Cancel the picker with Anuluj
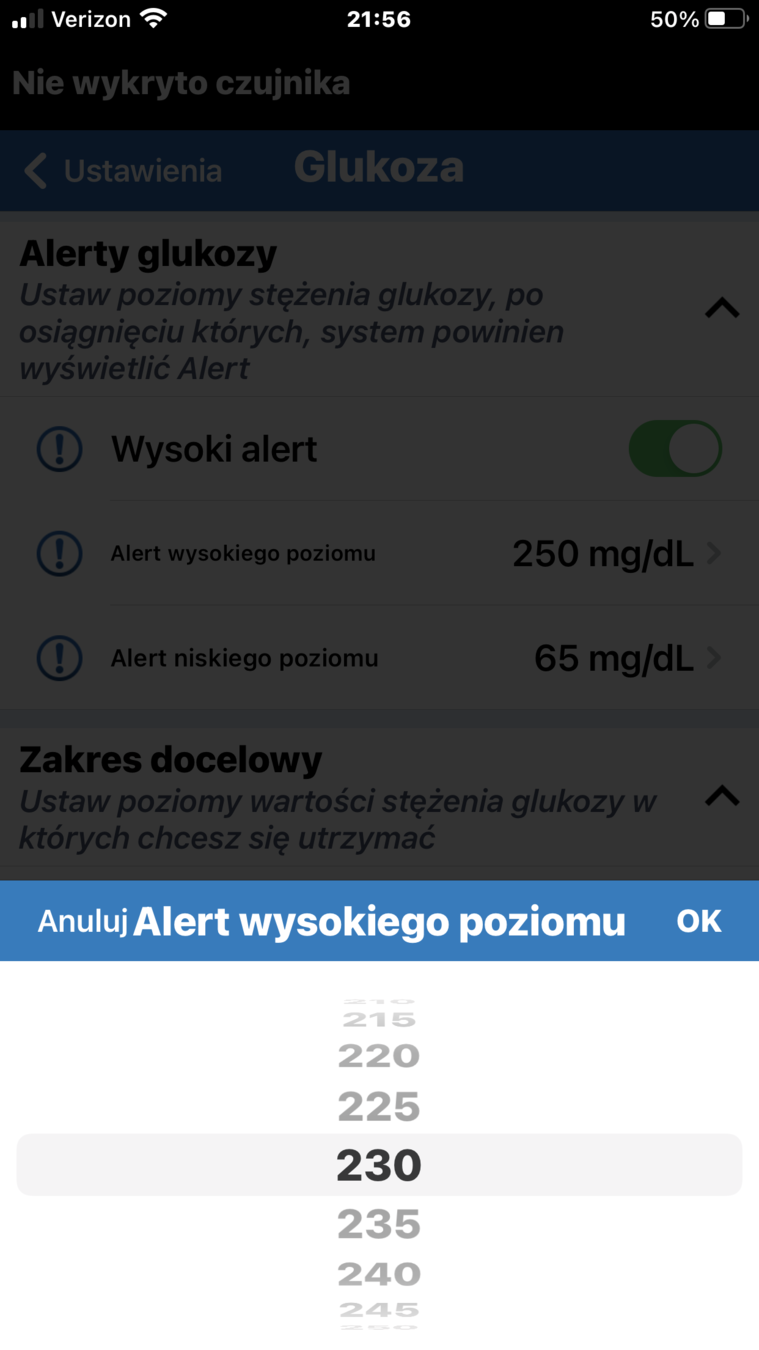This screenshot has width=759, height=1350. (82, 921)
